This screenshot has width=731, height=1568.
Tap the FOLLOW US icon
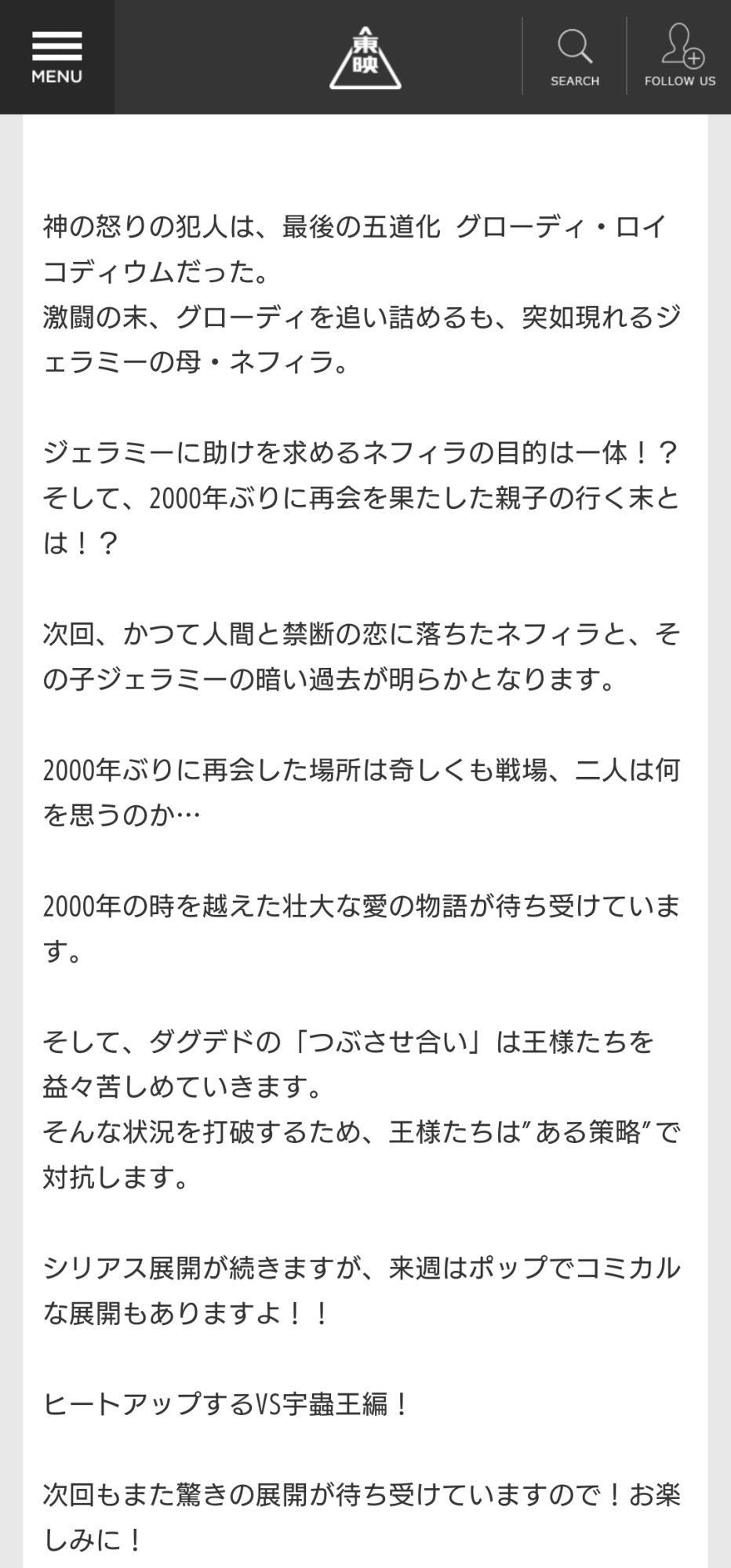(680, 56)
